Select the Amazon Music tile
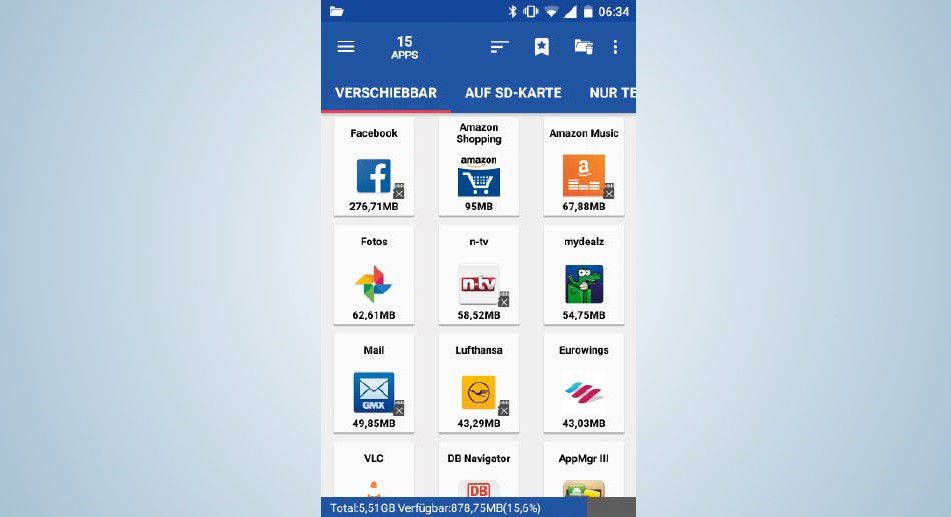The height and width of the screenshot is (517, 951). [583, 168]
